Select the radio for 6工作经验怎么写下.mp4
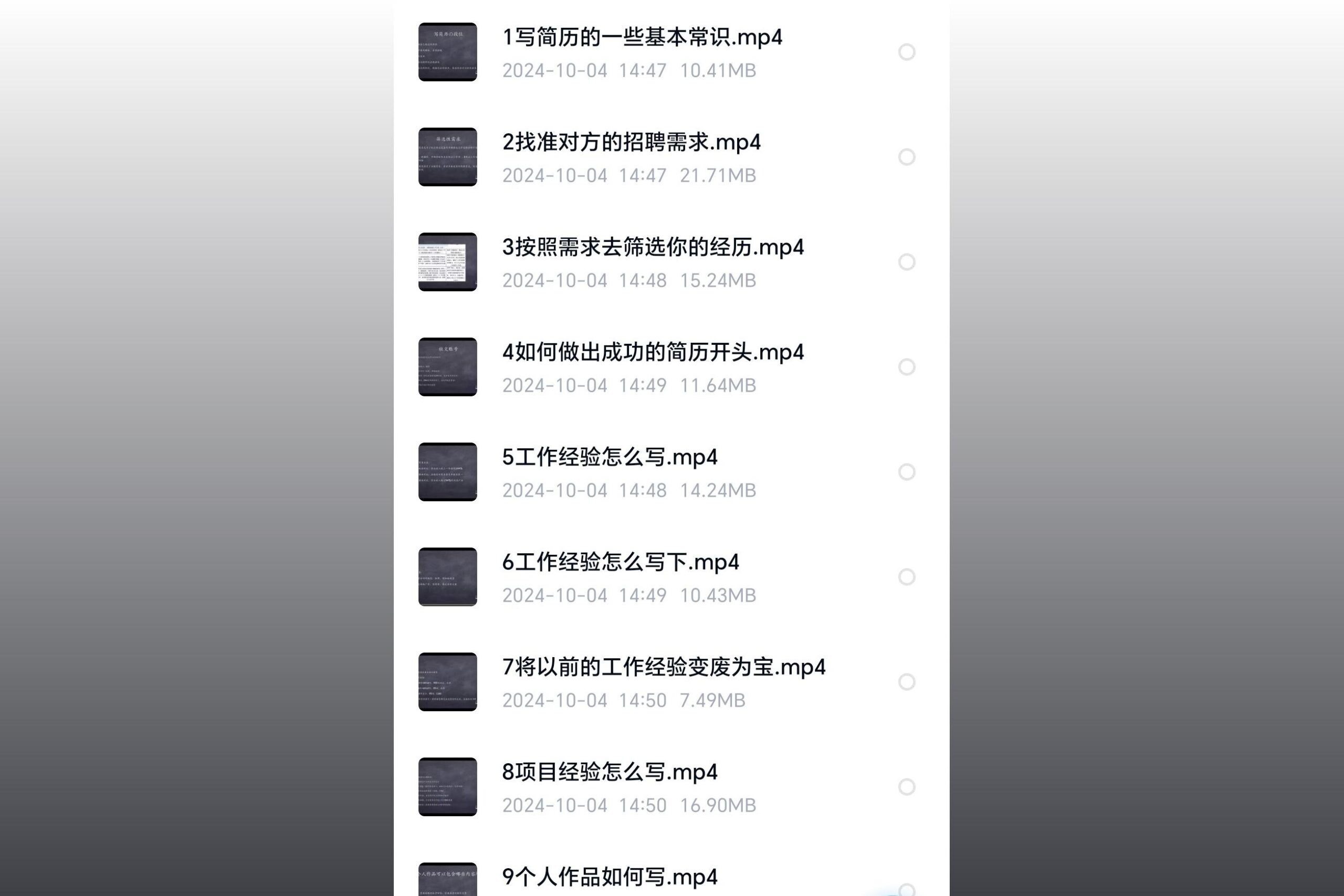The height and width of the screenshot is (896, 1344). pos(906,577)
